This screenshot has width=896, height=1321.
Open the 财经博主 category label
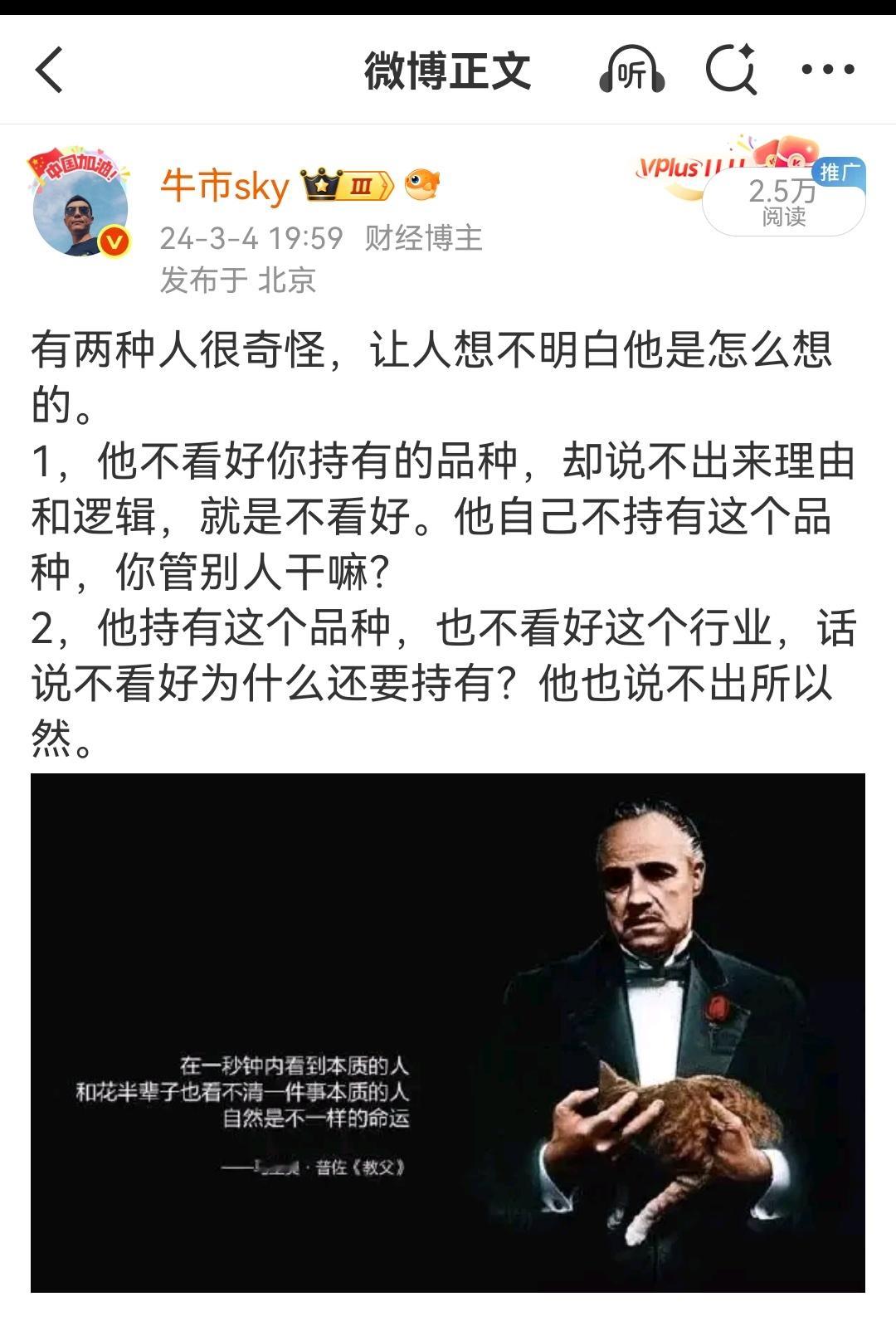[x=426, y=239]
